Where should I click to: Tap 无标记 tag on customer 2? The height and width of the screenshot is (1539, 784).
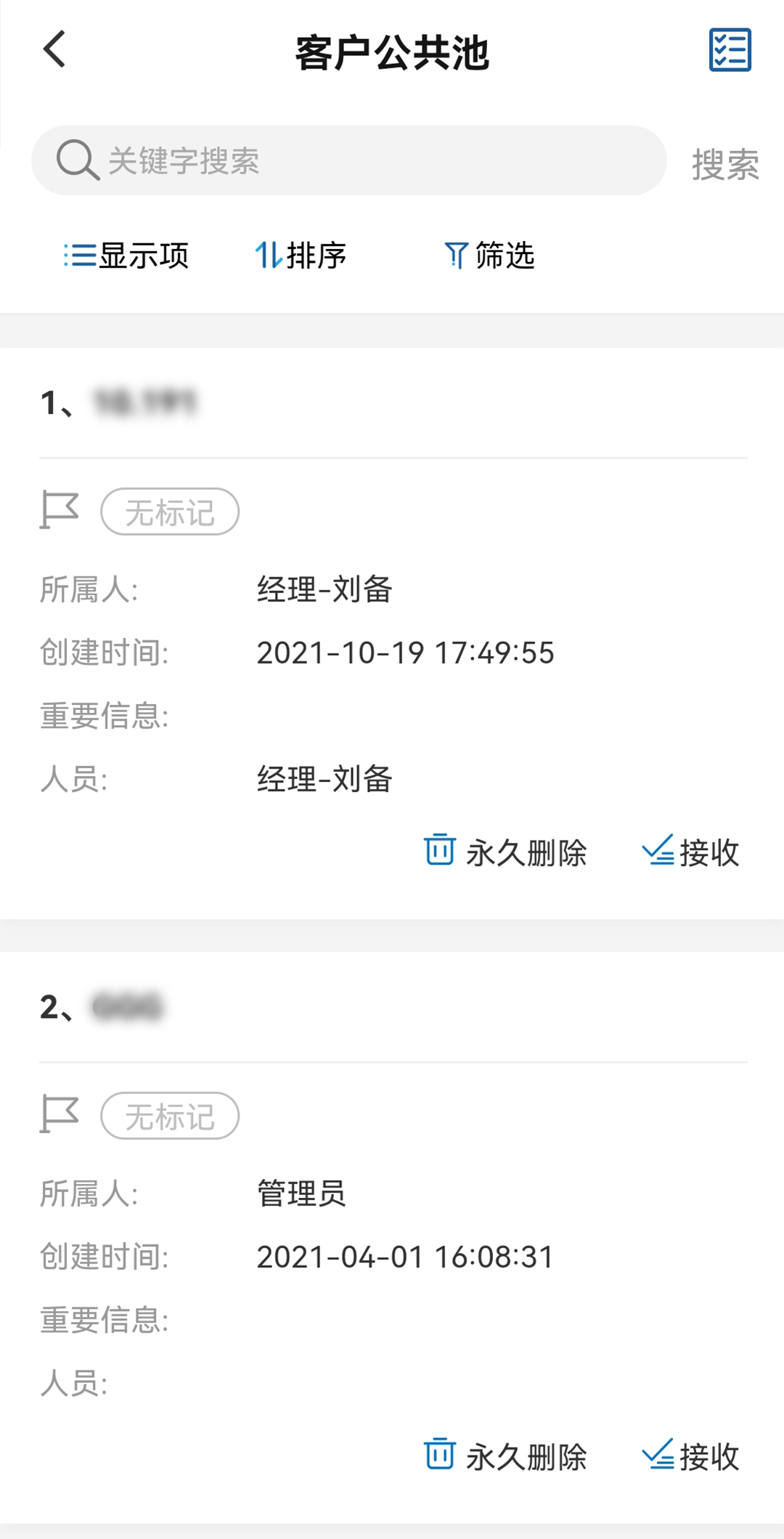[170, 1117]
